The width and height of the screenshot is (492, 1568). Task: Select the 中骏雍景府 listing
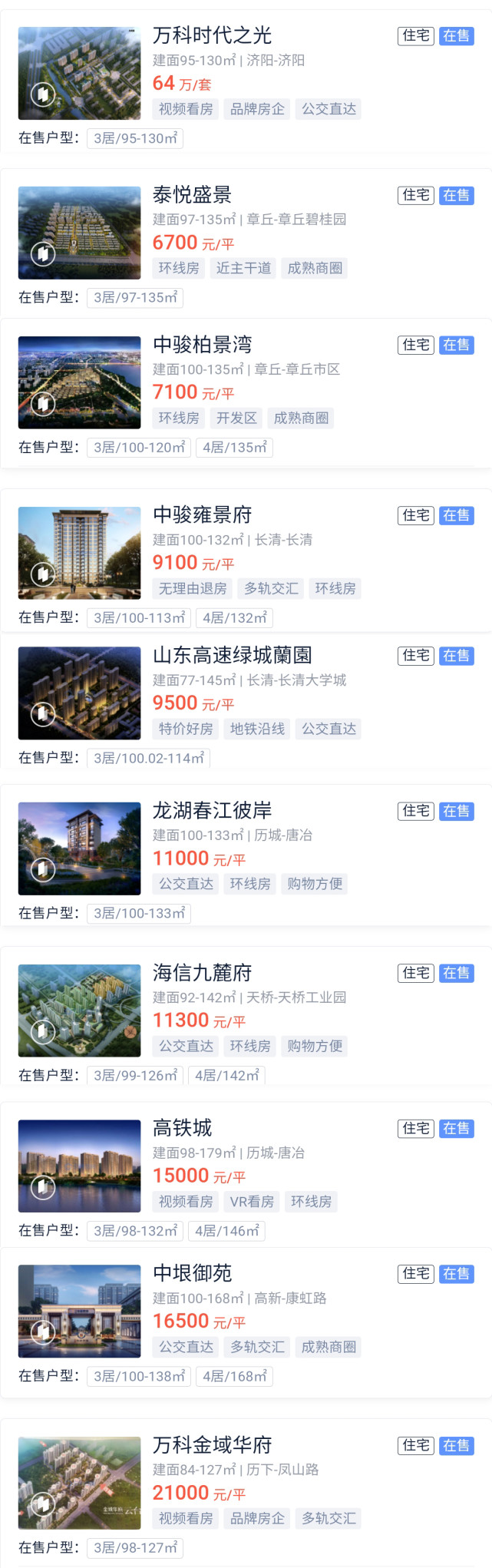[x=202, y=515]
